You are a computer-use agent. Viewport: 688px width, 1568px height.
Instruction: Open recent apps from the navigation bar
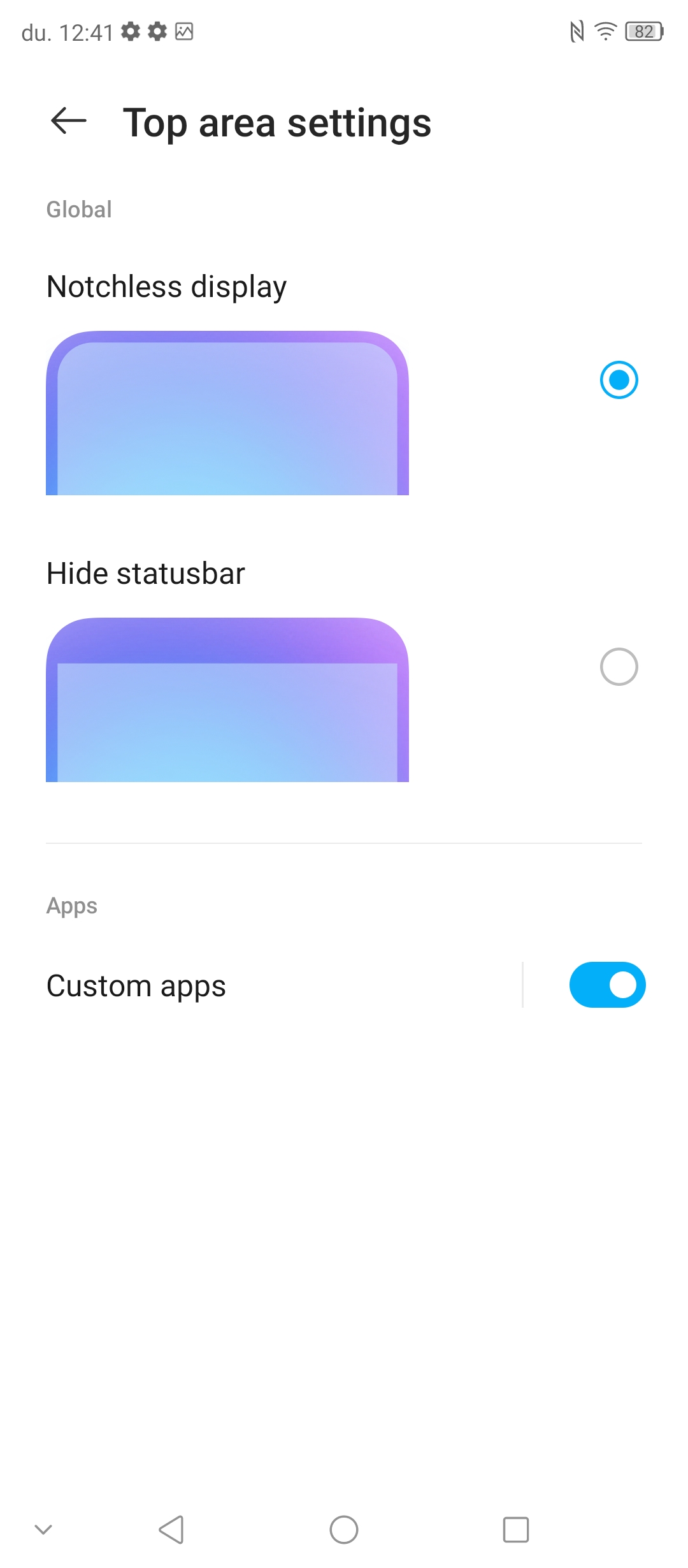pyautogui.click(x=516, y=1530)
